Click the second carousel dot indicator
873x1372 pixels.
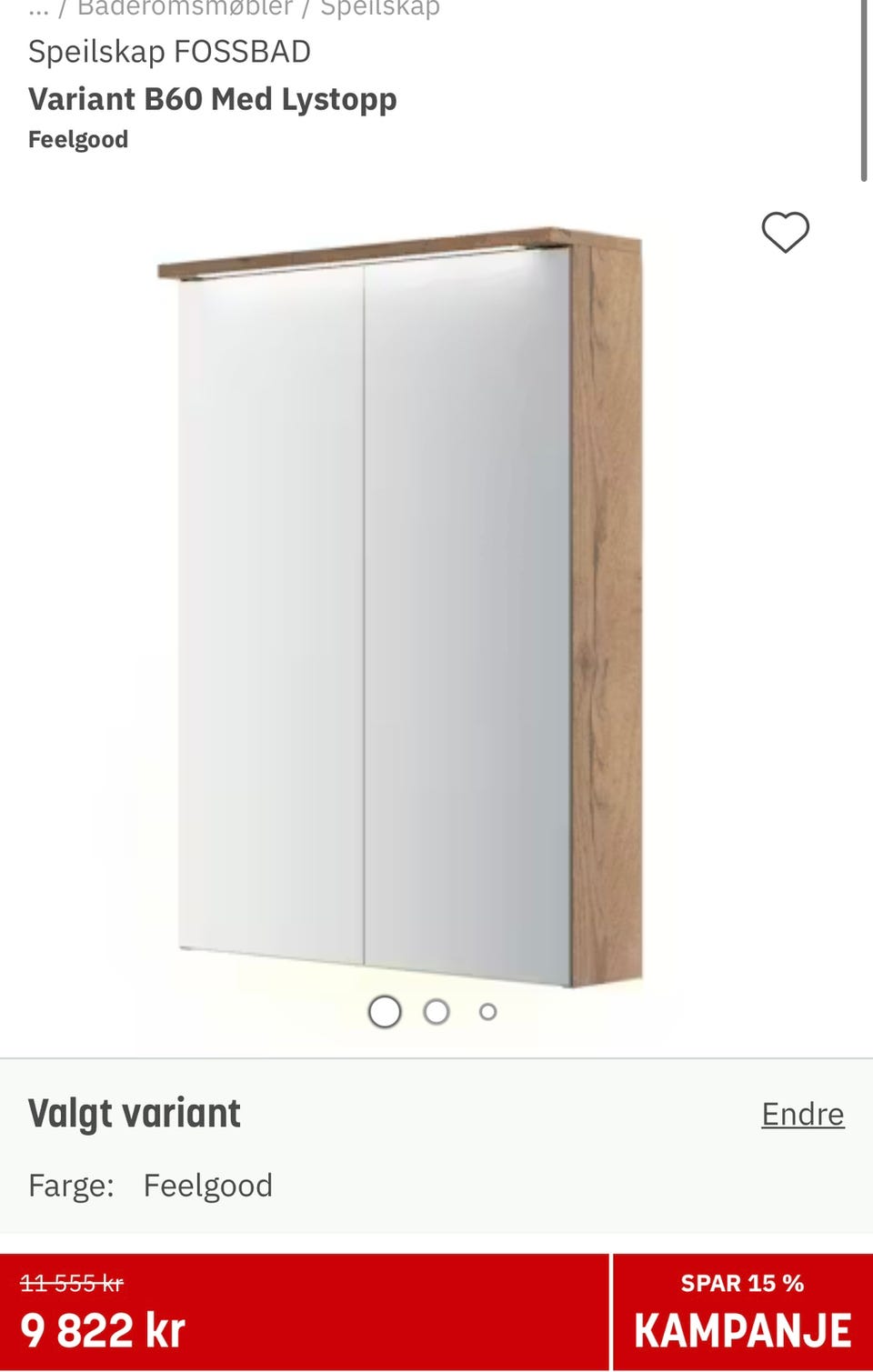pyautogui.click(x=436, y=1010)
